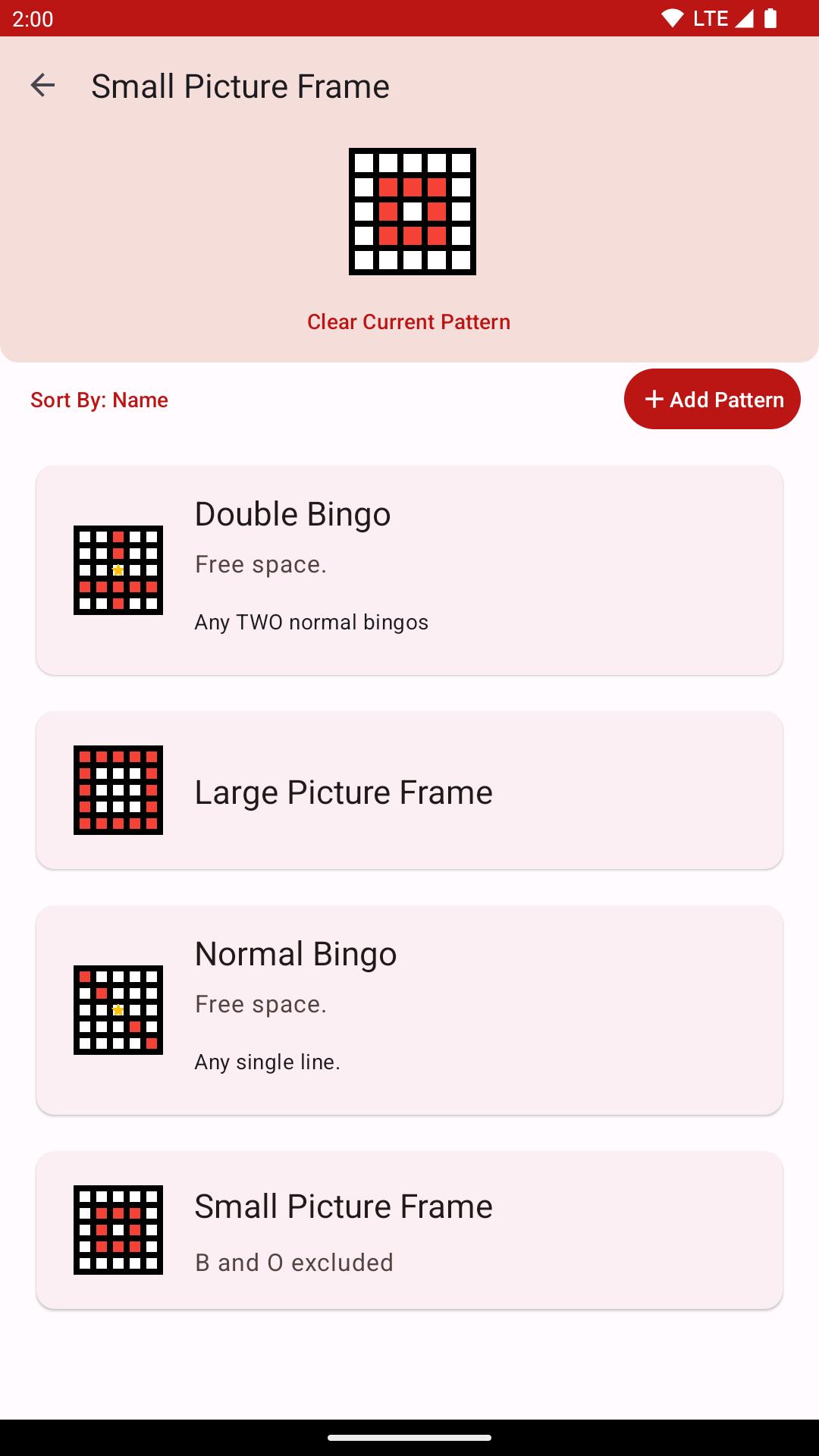Add a new pattern
Viewport: 819px width, 1456px height.
[712, 399]
